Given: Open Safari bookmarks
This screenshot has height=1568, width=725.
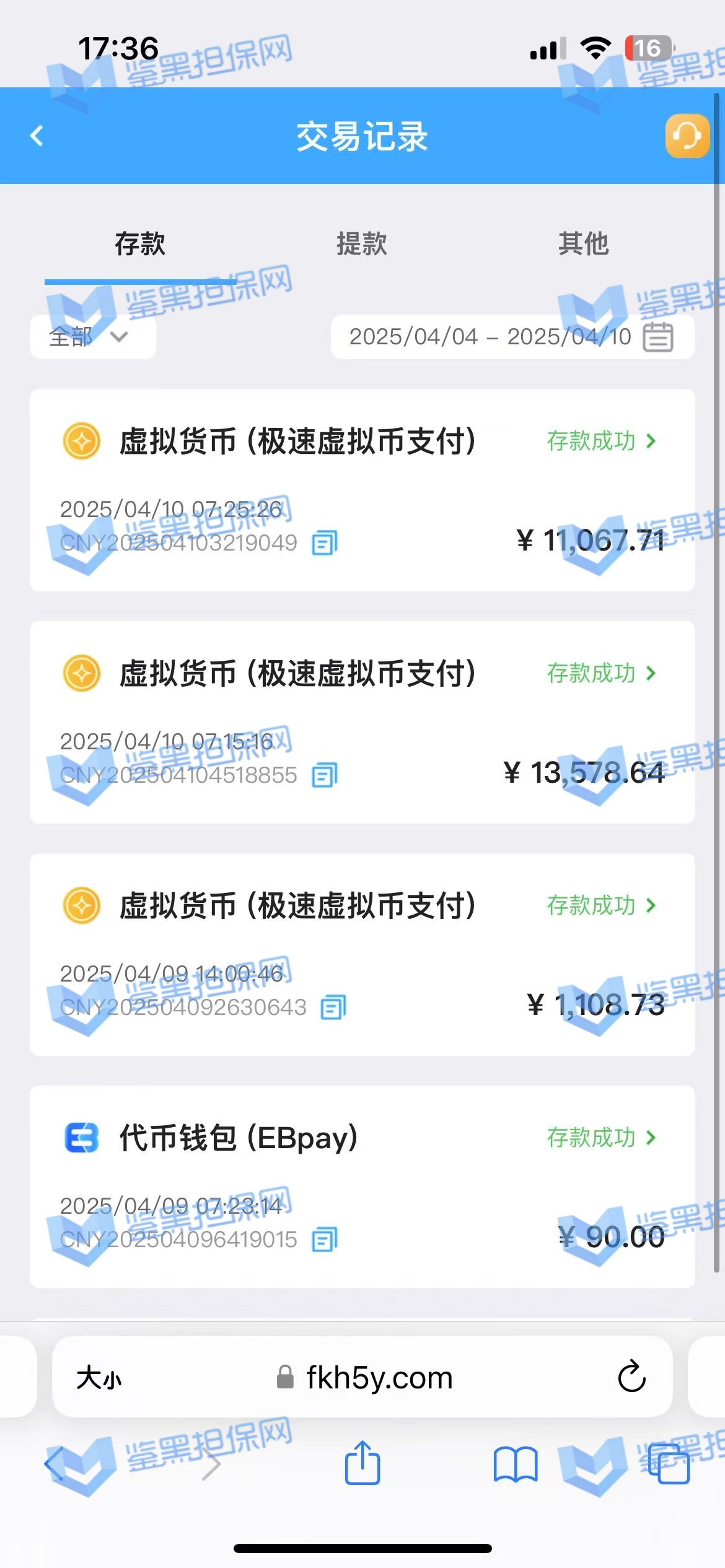Looking at the screenshot, I should coord(515,1464).
